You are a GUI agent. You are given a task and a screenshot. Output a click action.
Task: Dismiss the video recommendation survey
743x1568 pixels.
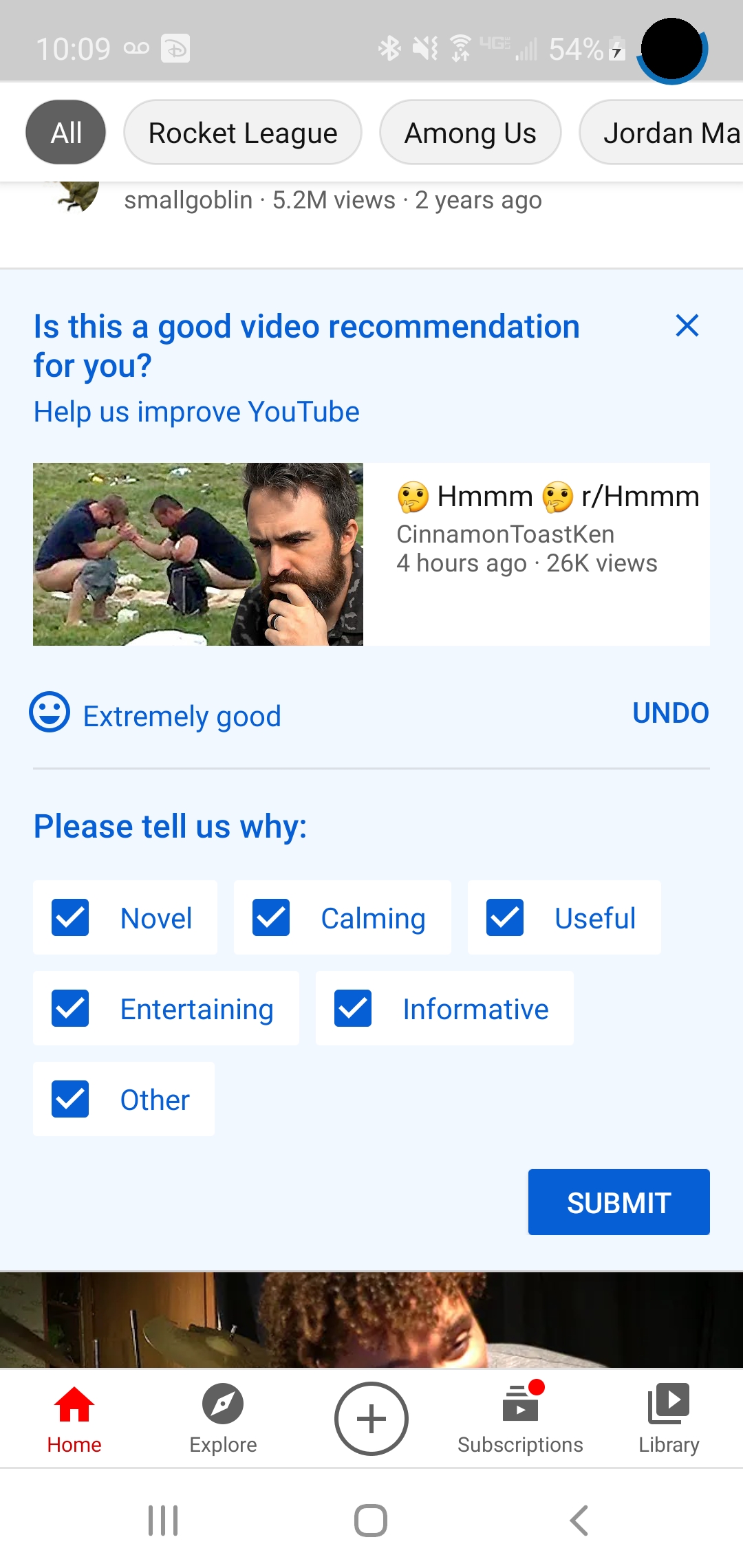[687, 325]
